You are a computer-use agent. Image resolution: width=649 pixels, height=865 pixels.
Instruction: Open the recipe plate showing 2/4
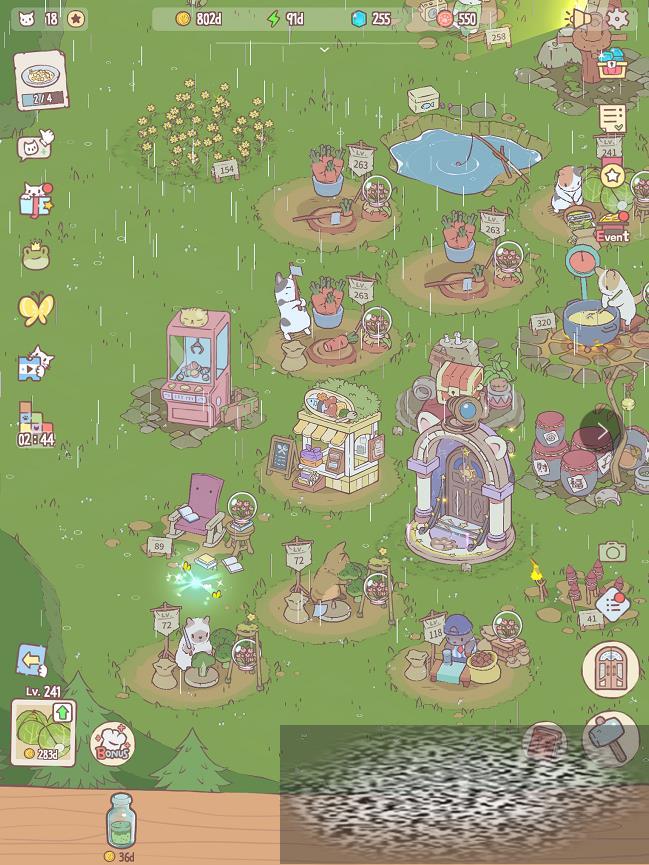pos(40,81)
